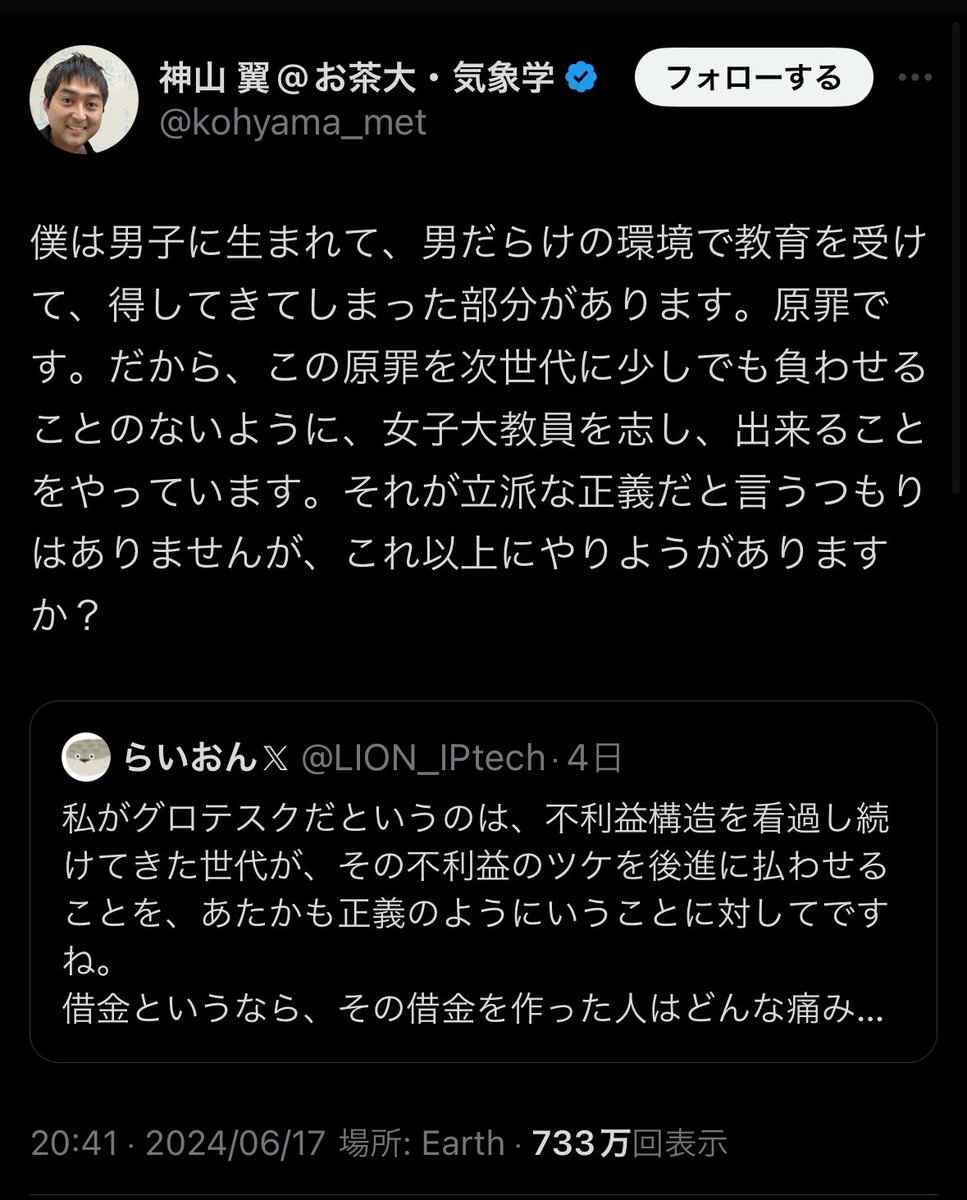The height and width of the screenshot is (1200, 967).
Task: Open the overflow menu on the post
Action: 916,78
